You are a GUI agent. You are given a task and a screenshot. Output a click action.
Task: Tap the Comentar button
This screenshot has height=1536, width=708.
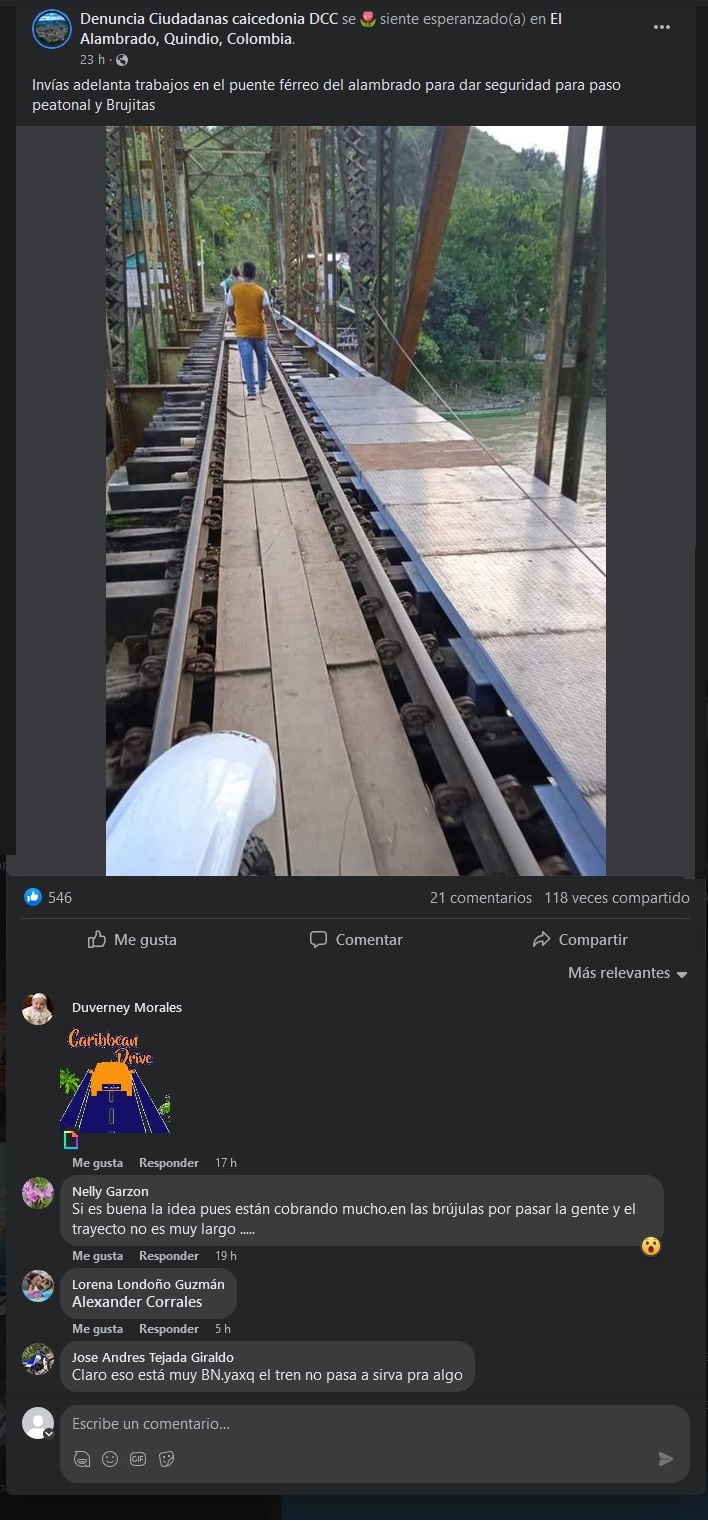pyautogui.click(x=356, y=939)
